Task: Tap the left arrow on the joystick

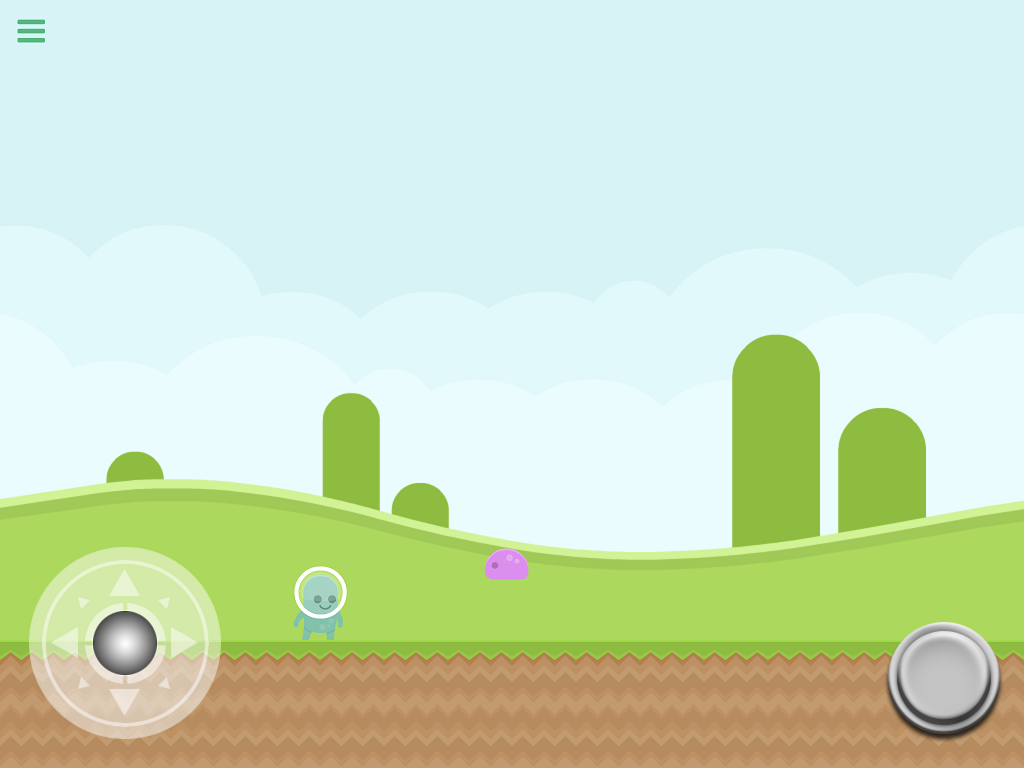Action: pyautogui.click(x=65, y=643)
